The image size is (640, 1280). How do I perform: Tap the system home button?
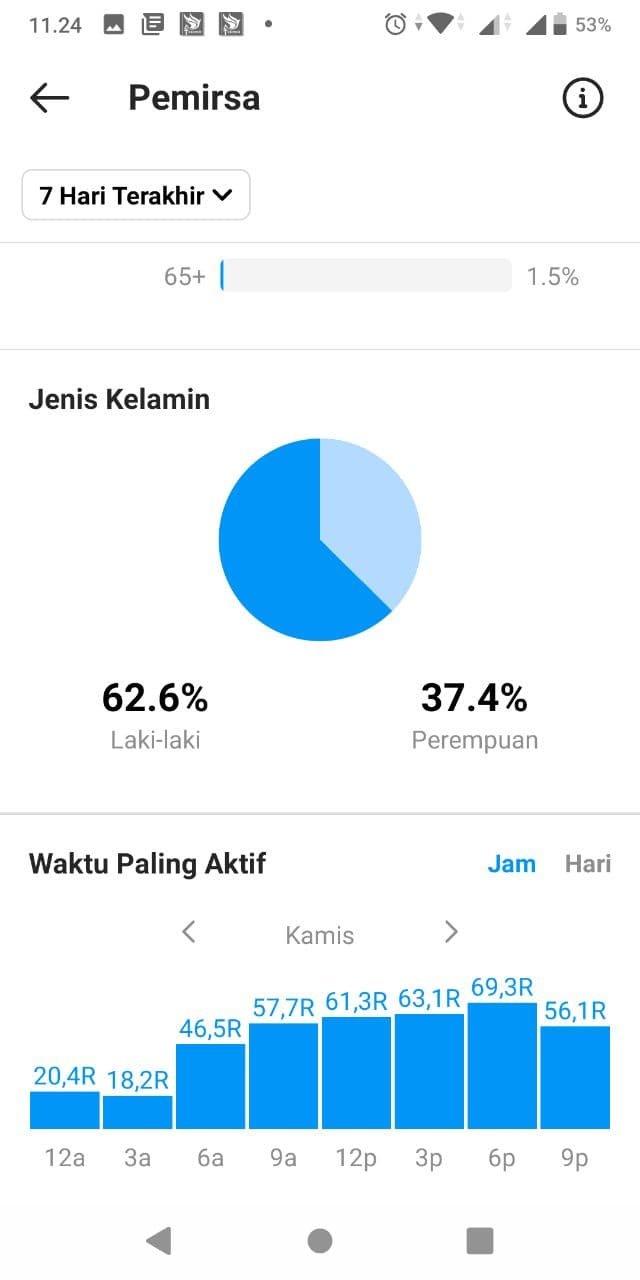(320, 1241)
